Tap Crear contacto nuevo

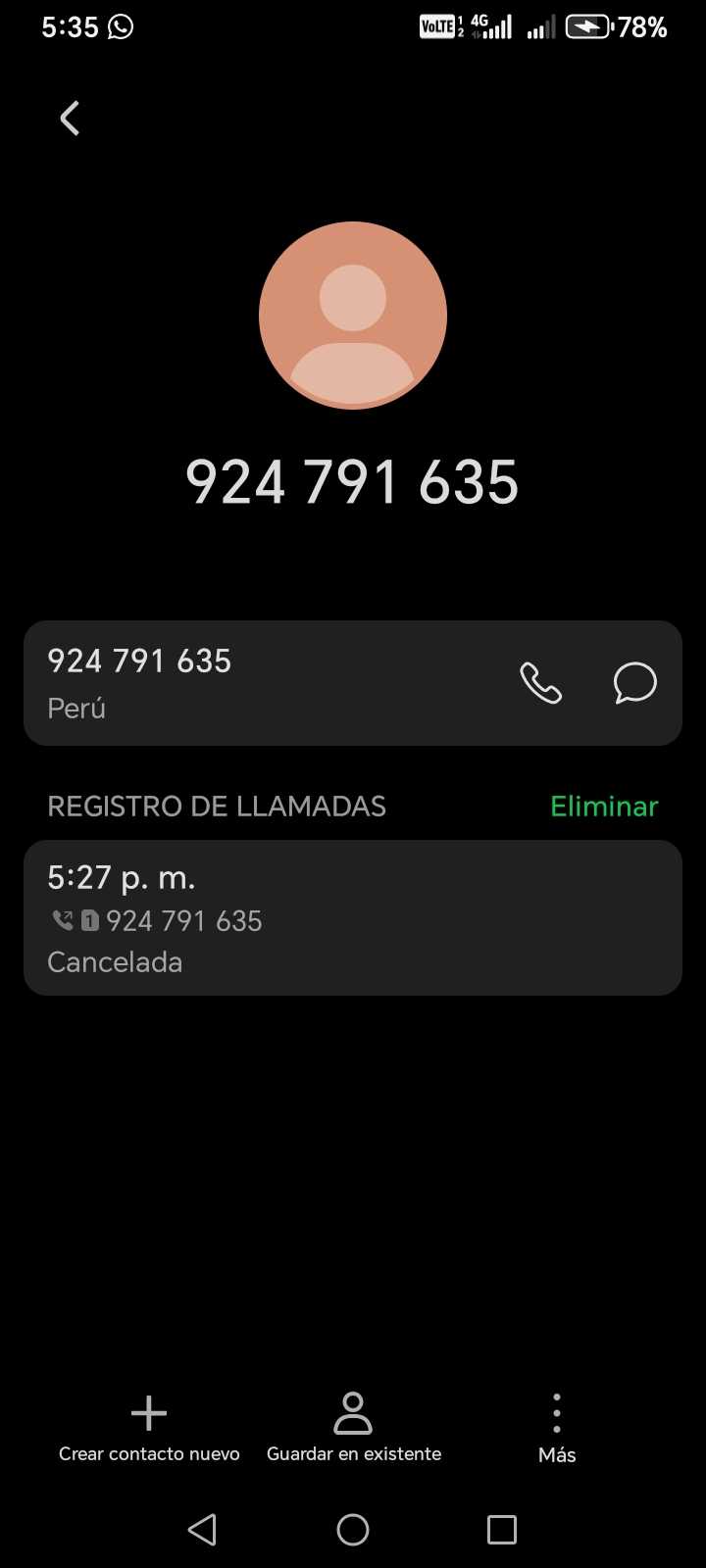pos(149,1429)
